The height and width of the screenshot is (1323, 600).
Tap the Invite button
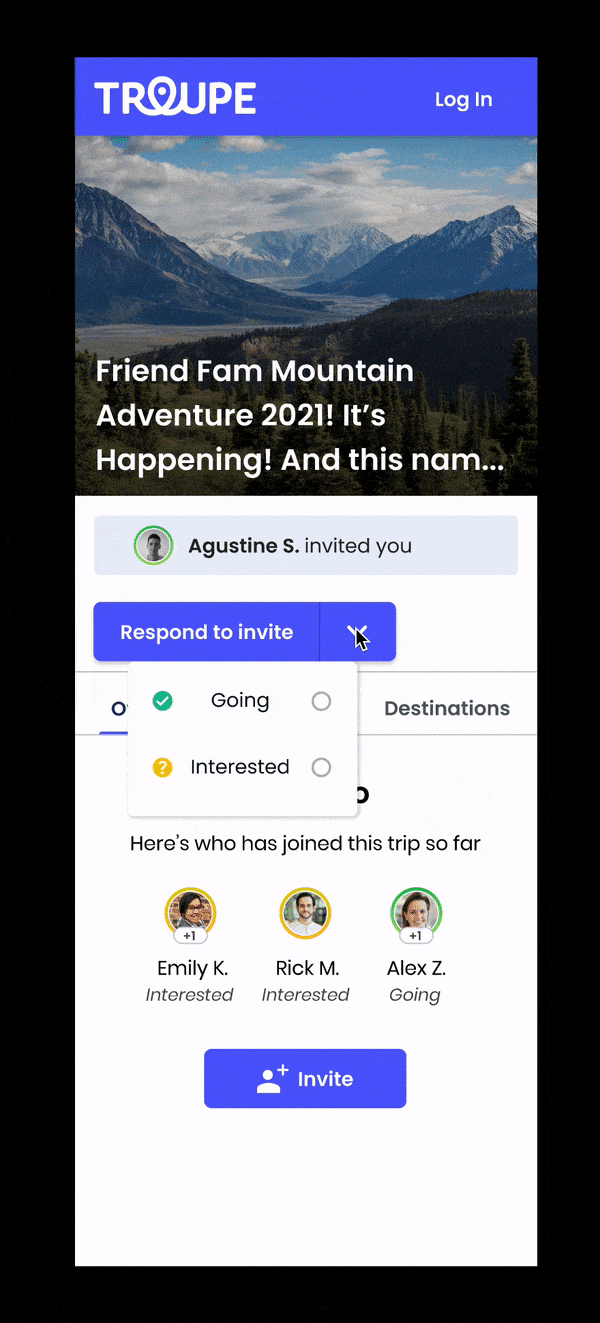[x=305, y=1078]
